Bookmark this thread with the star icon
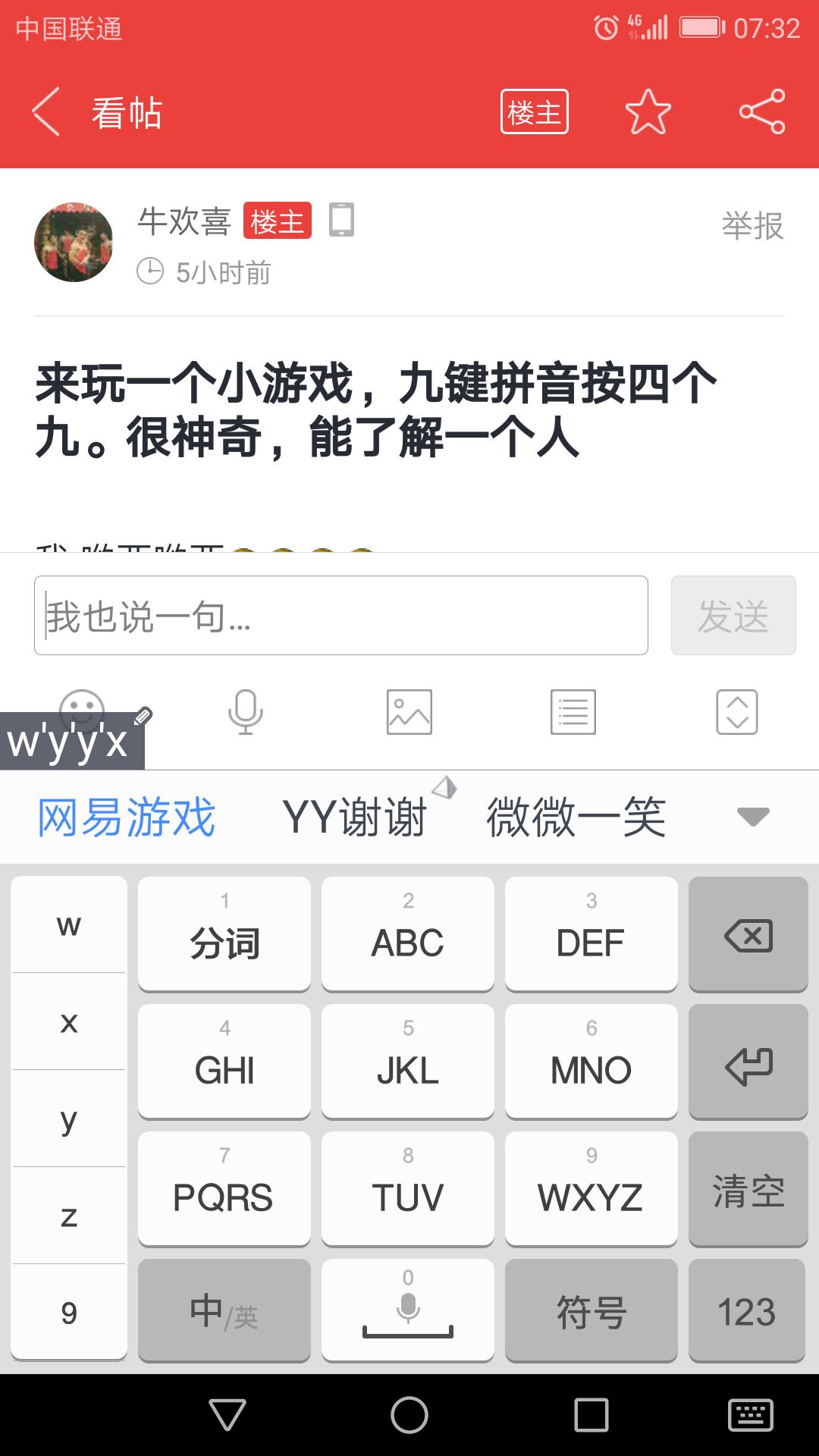819x1456 pixels. click(648, 112)
